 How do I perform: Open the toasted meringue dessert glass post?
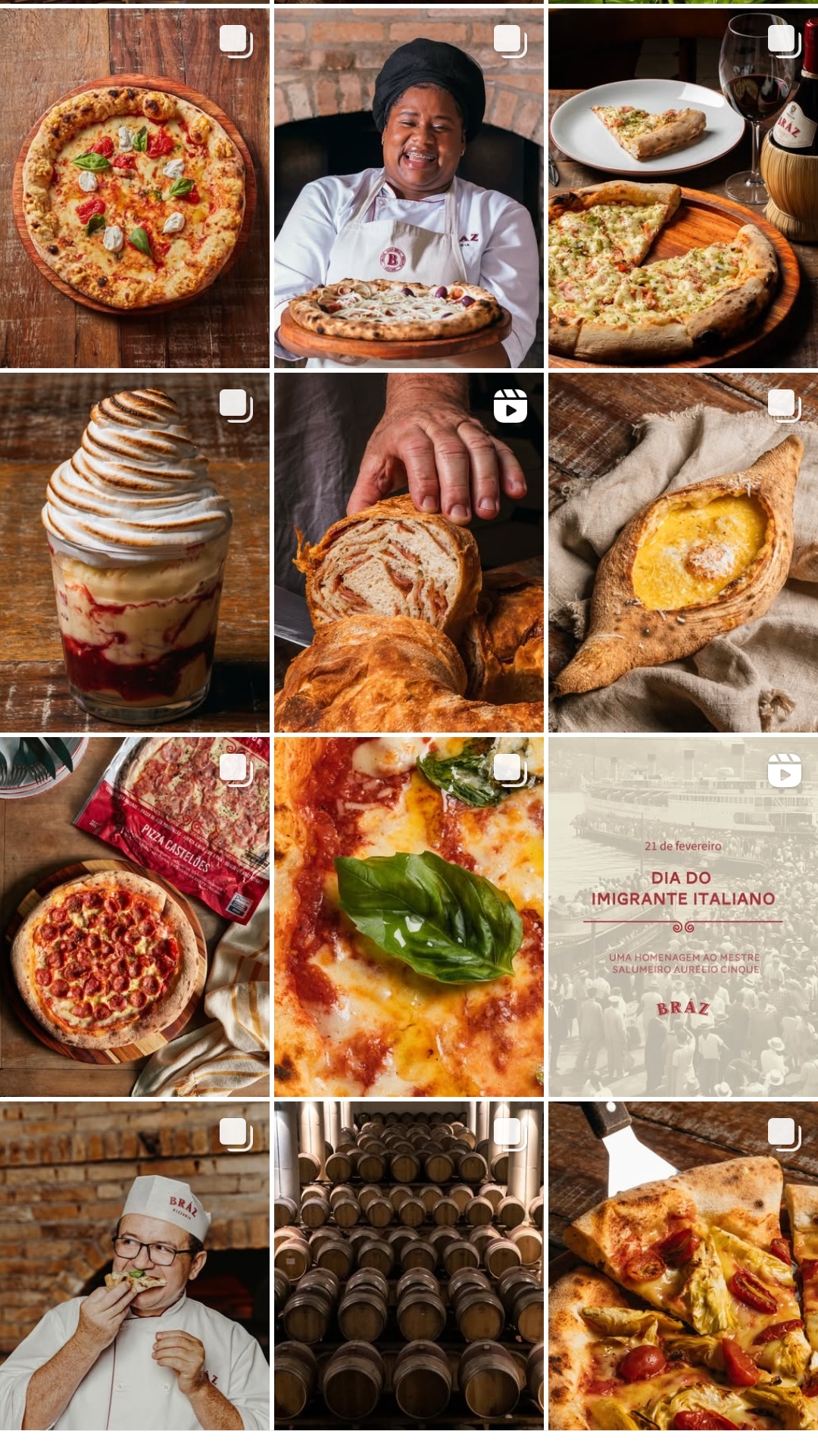135,552
